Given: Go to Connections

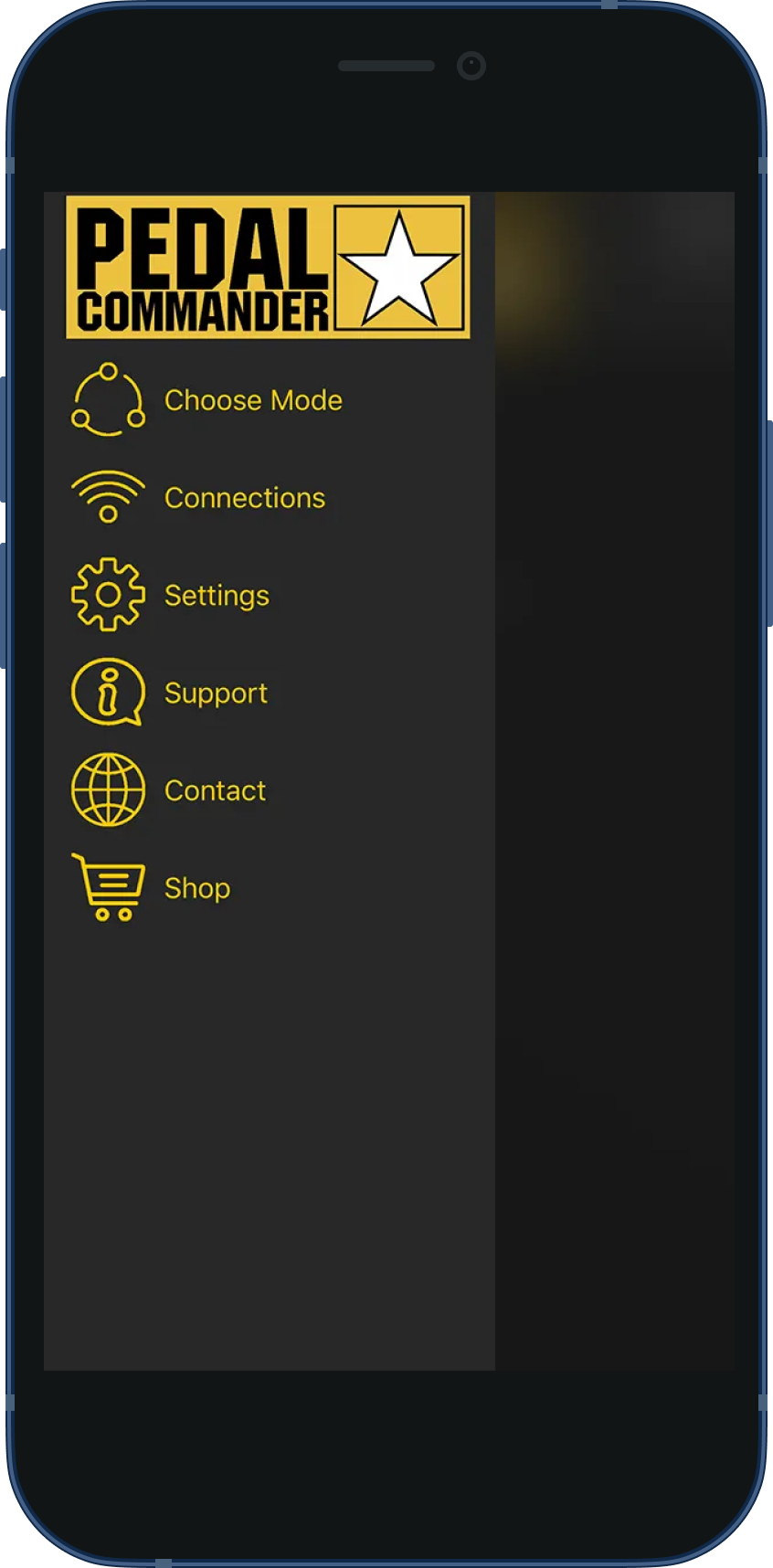Looking at the screenshot, I should coord(244,498).
